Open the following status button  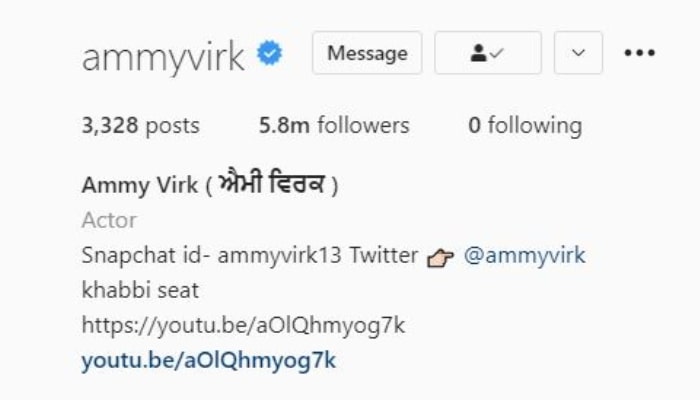pyautogui.click(x=488, y=53)
